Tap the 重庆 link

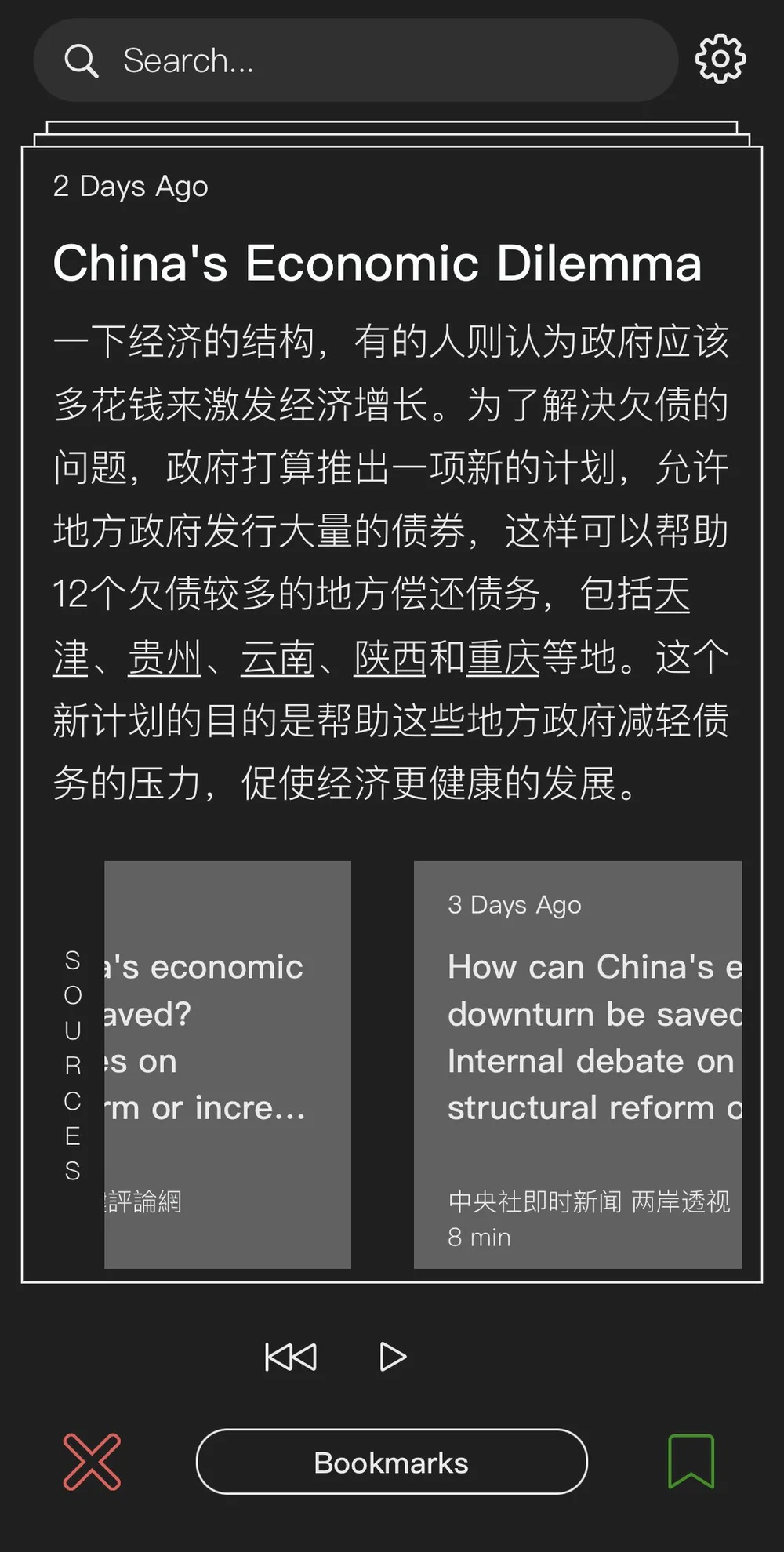[x=503, y=657]
